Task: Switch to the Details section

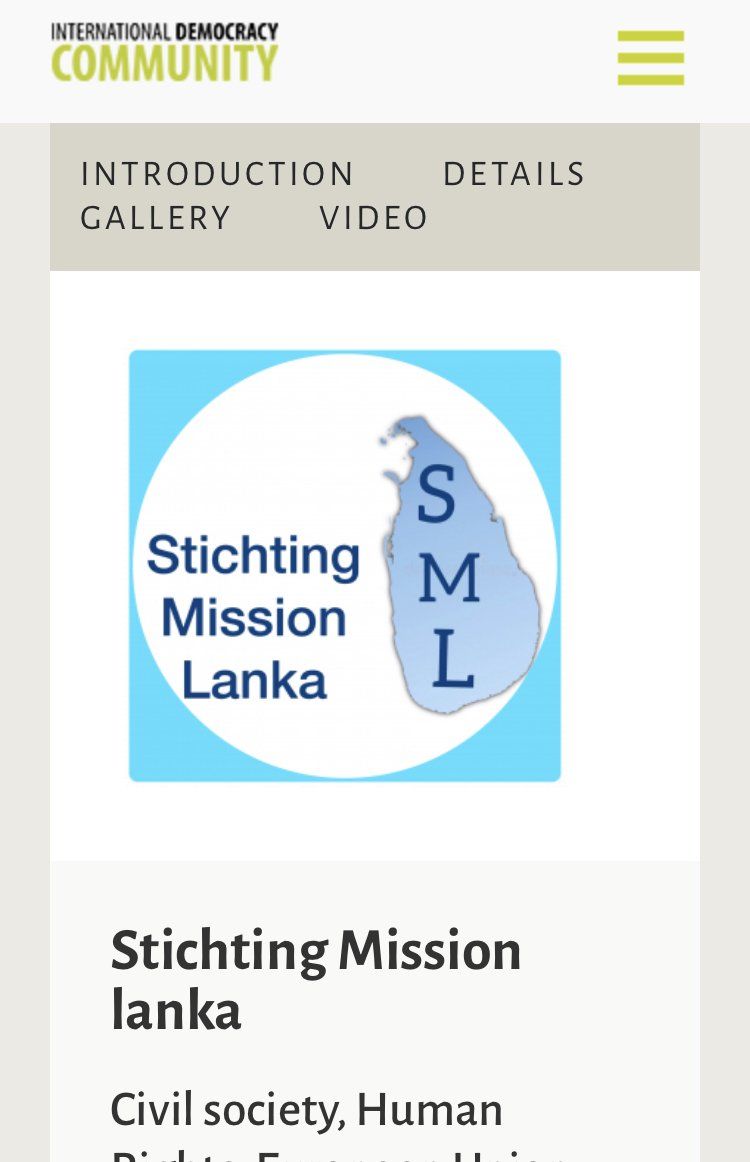Action: pos(513,174)
